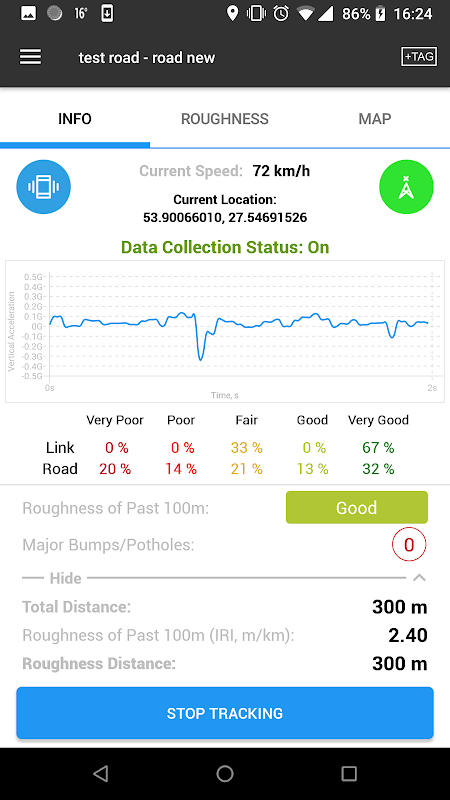Switch to the MAP tab
The image size is (450, 800).
375,119
